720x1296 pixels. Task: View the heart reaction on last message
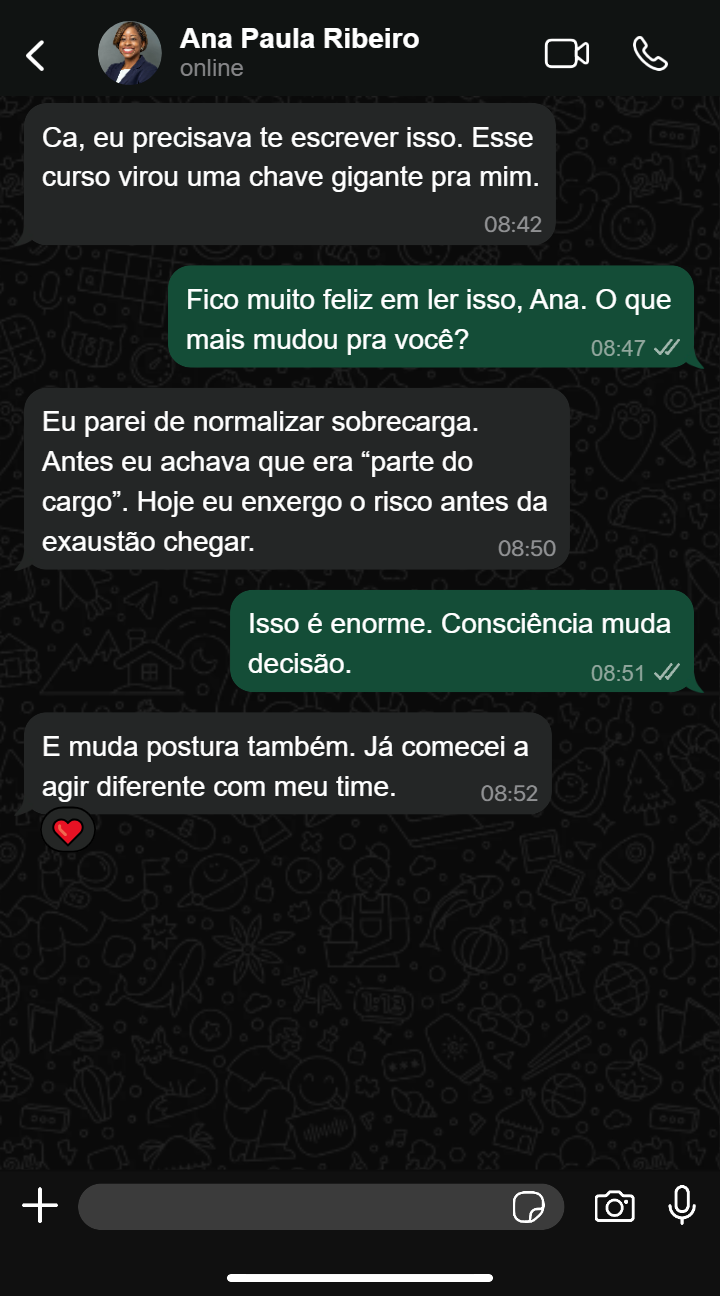tap(68, 831)
